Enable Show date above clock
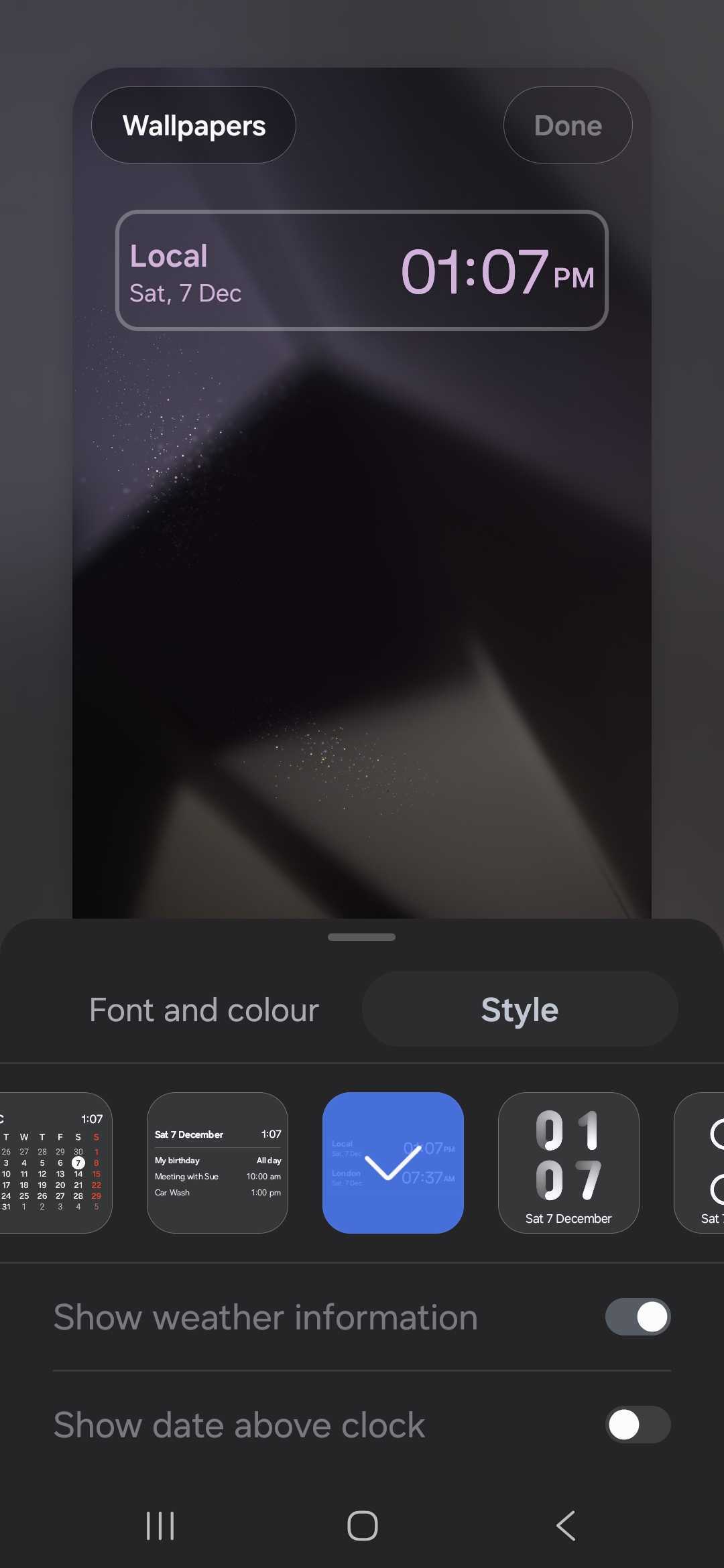724x1568 pixels. tap(638, 1425)
